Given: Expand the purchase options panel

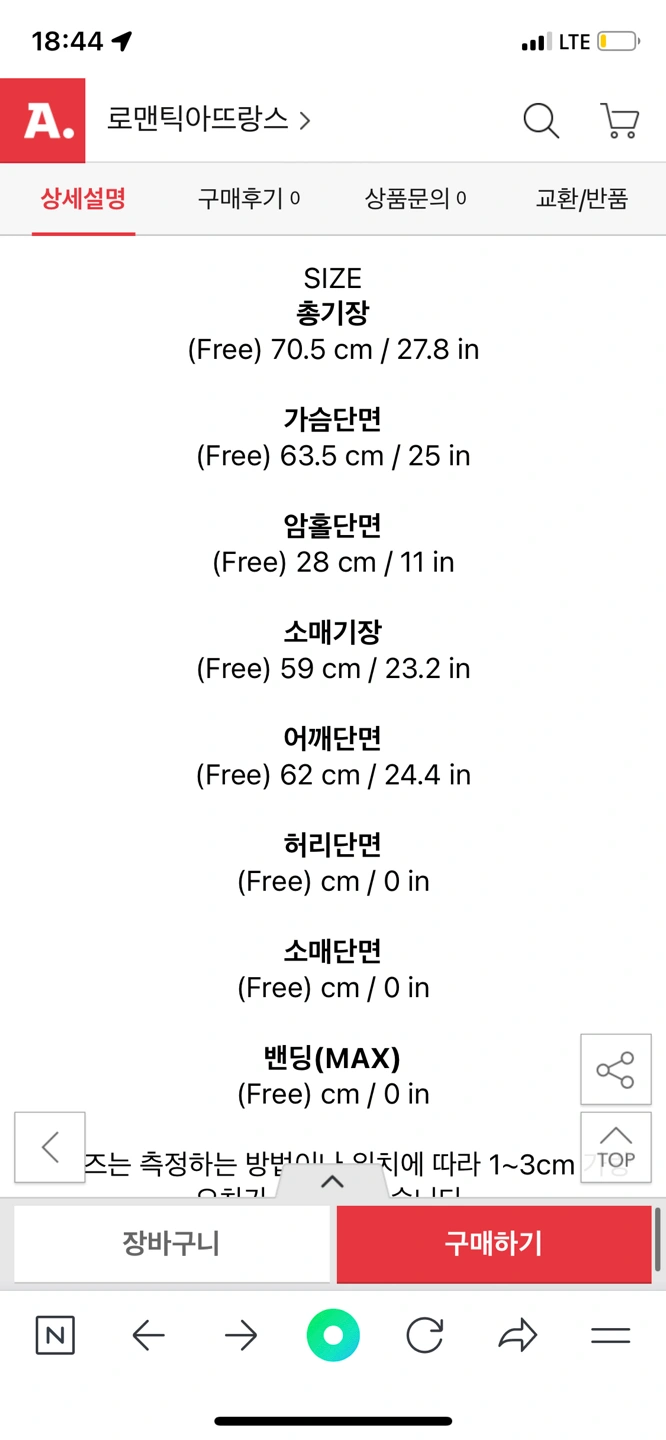Looking at the screenshot, I should (332, 1182).
